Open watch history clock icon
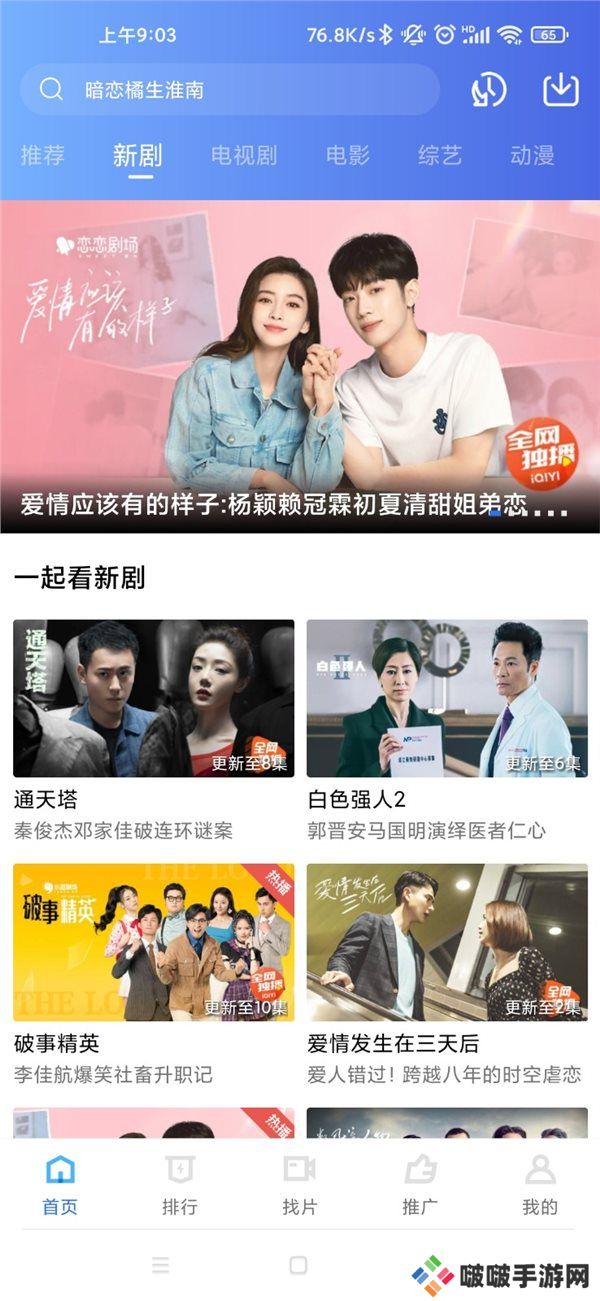The image size is (600, 1301). (x=489, y=90)
